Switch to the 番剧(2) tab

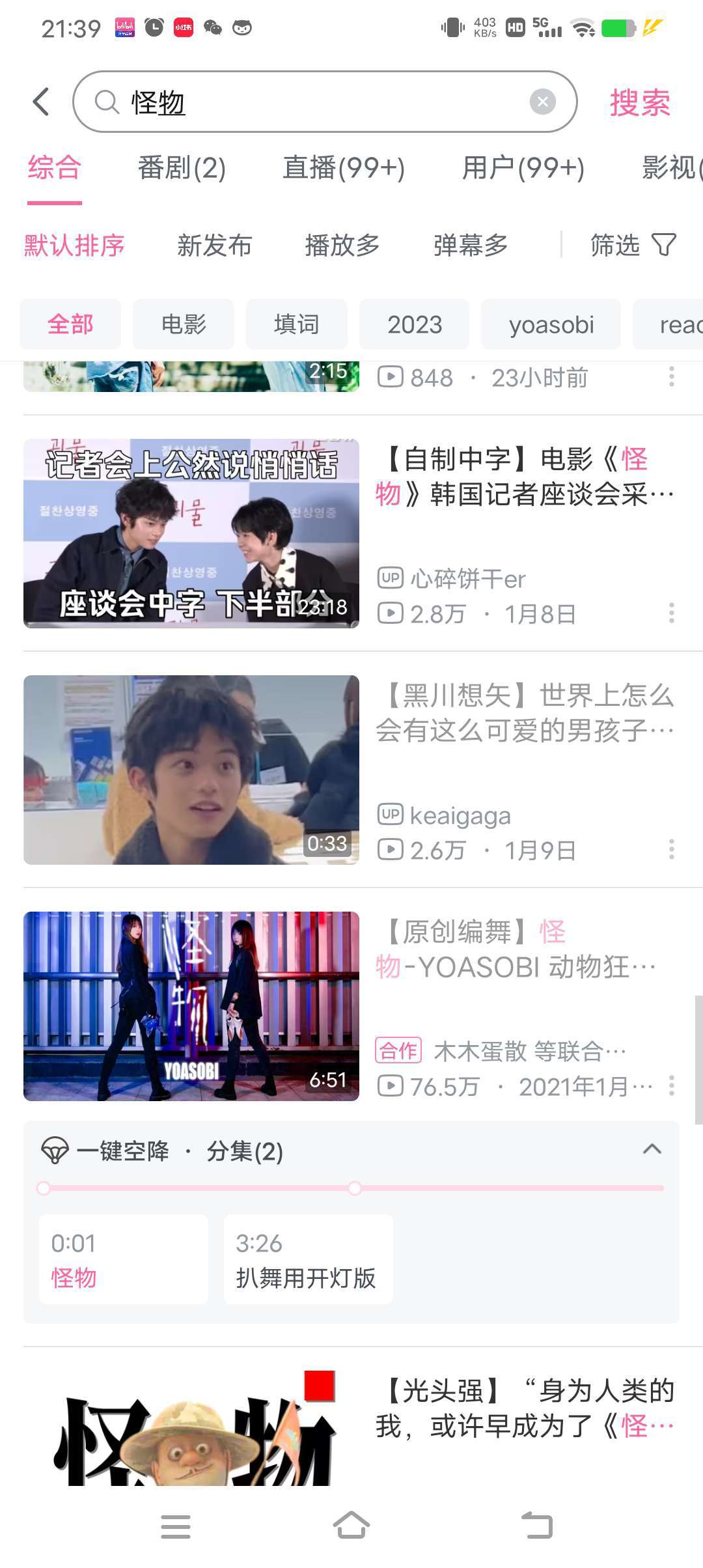pyautogui.click(x=182, y=168)
